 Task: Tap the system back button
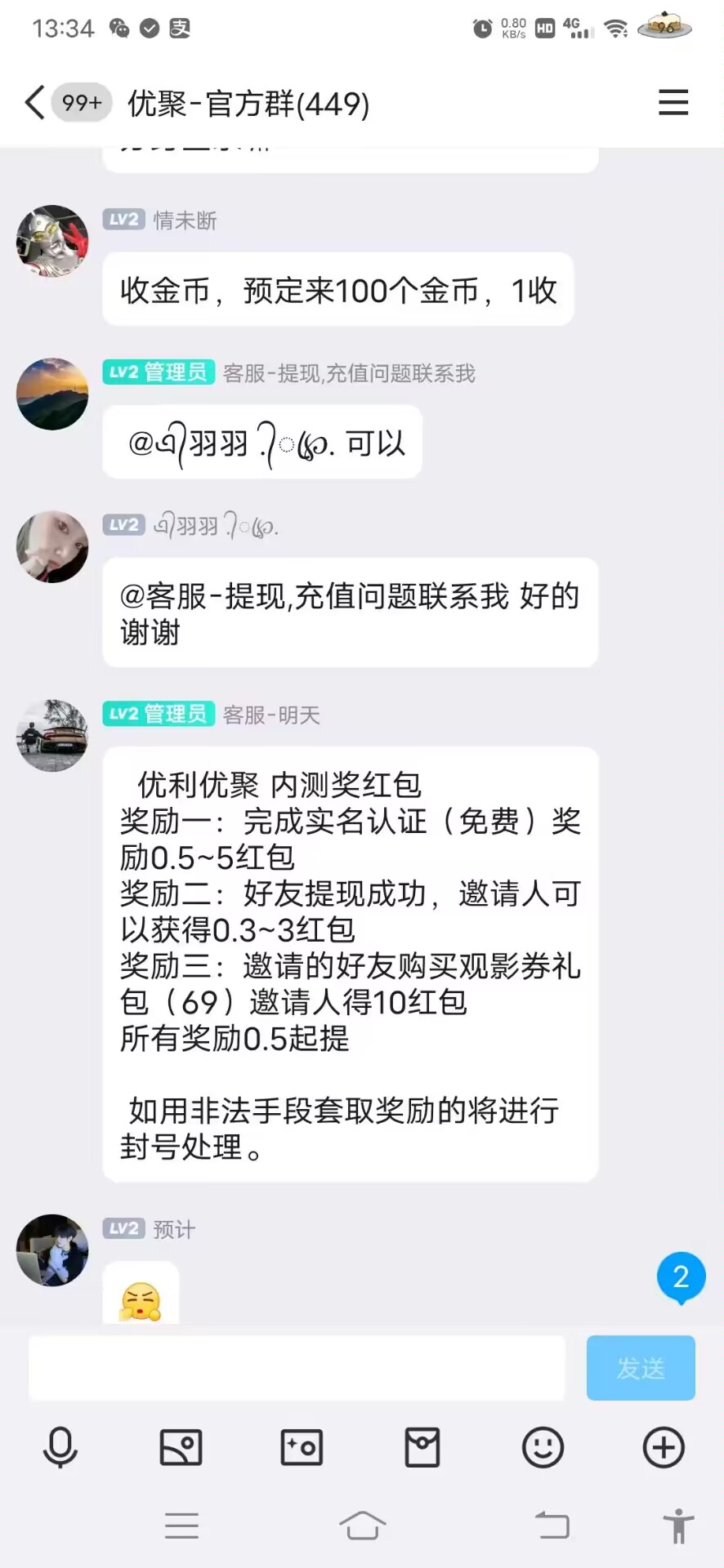(x=552, y=1526)
